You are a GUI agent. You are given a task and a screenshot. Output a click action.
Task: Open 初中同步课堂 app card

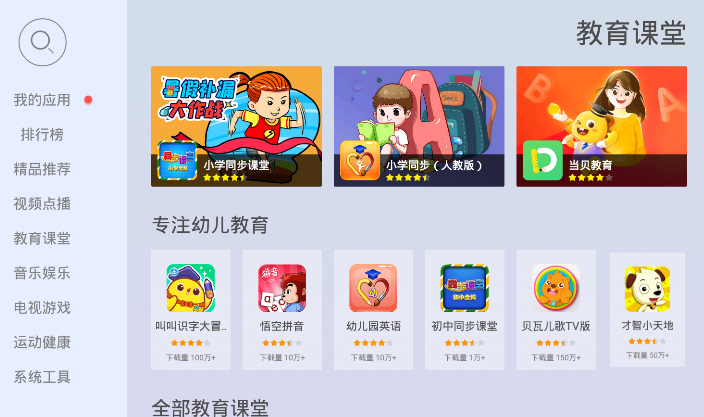[464, 309]
